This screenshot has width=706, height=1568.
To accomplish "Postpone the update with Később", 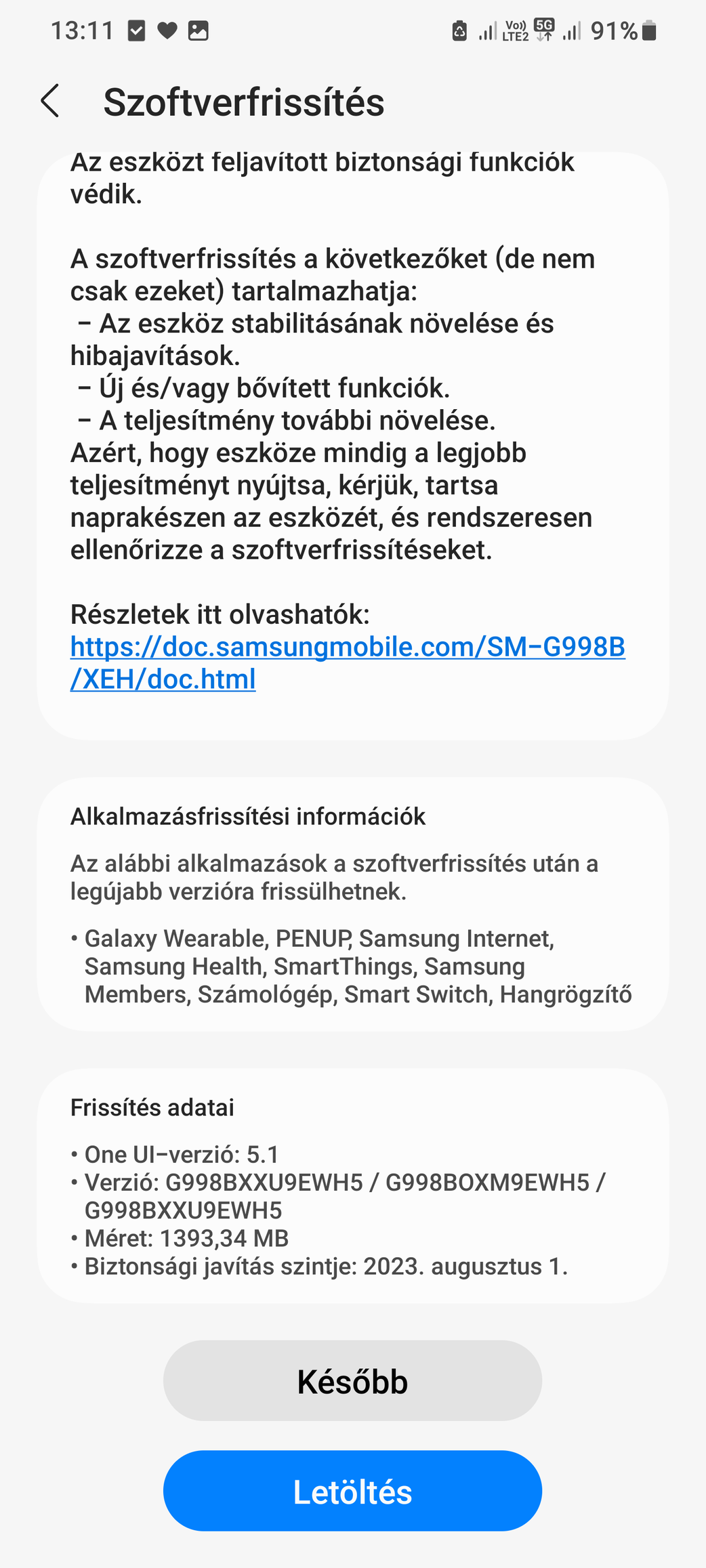I will [352, 1381].
